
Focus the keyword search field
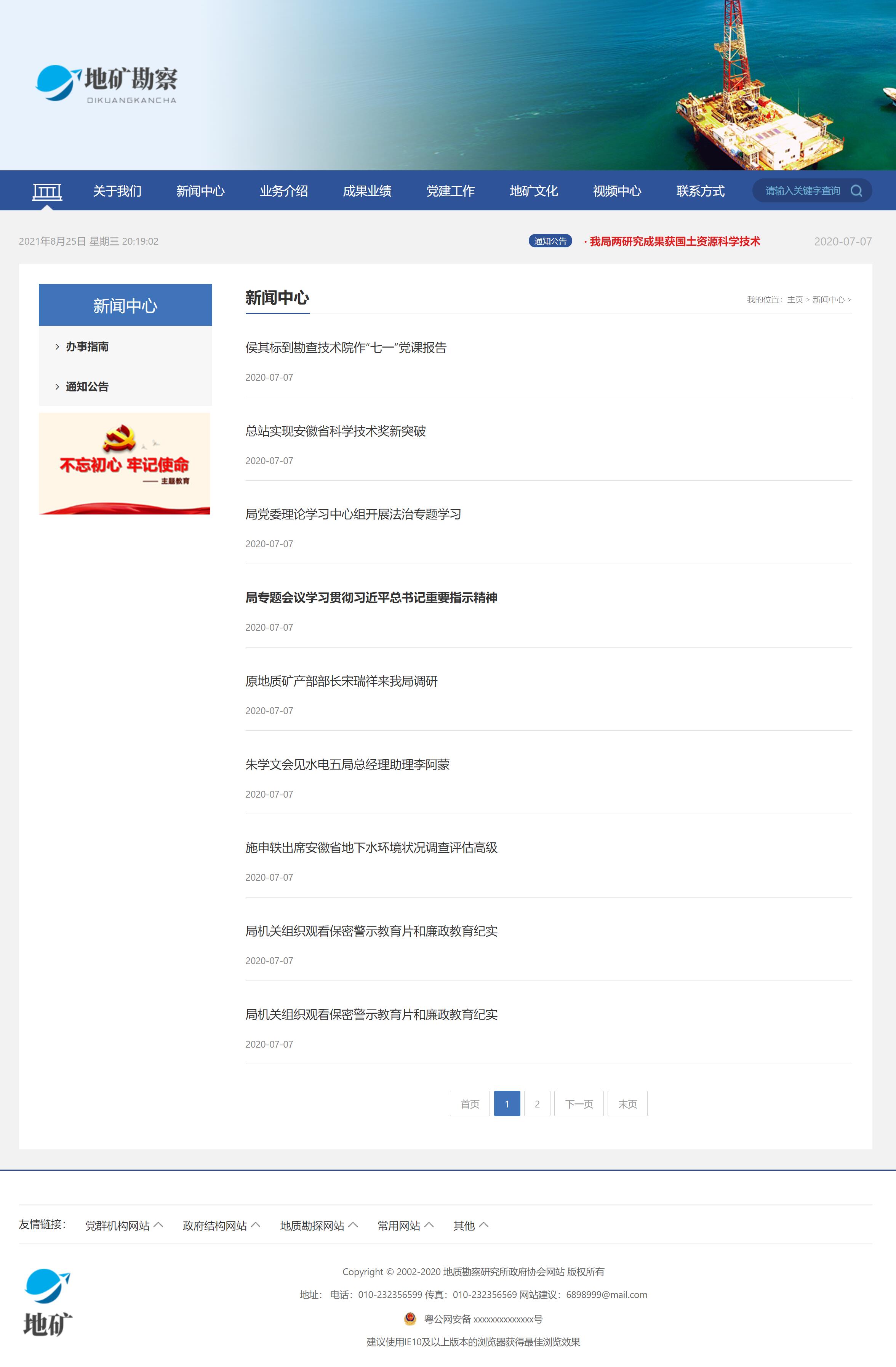802,191
